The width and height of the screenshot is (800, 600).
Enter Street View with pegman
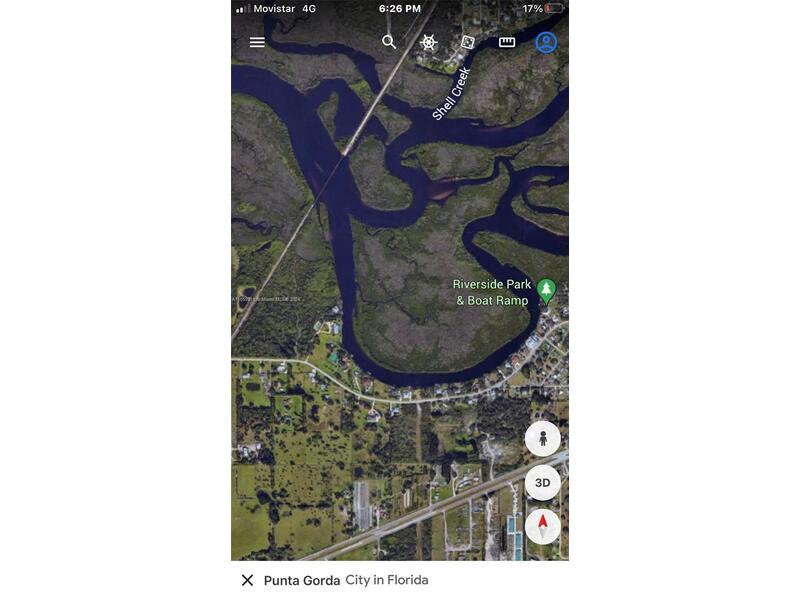(543, 438)
